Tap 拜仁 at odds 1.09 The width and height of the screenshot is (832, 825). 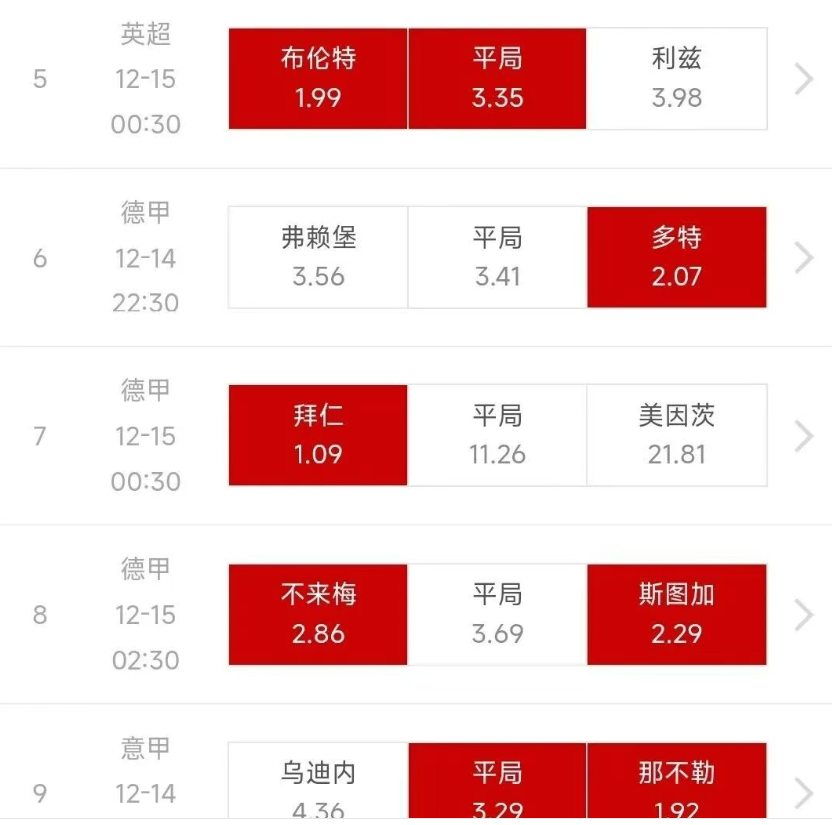pyautogui.click(x=318, y=435)
